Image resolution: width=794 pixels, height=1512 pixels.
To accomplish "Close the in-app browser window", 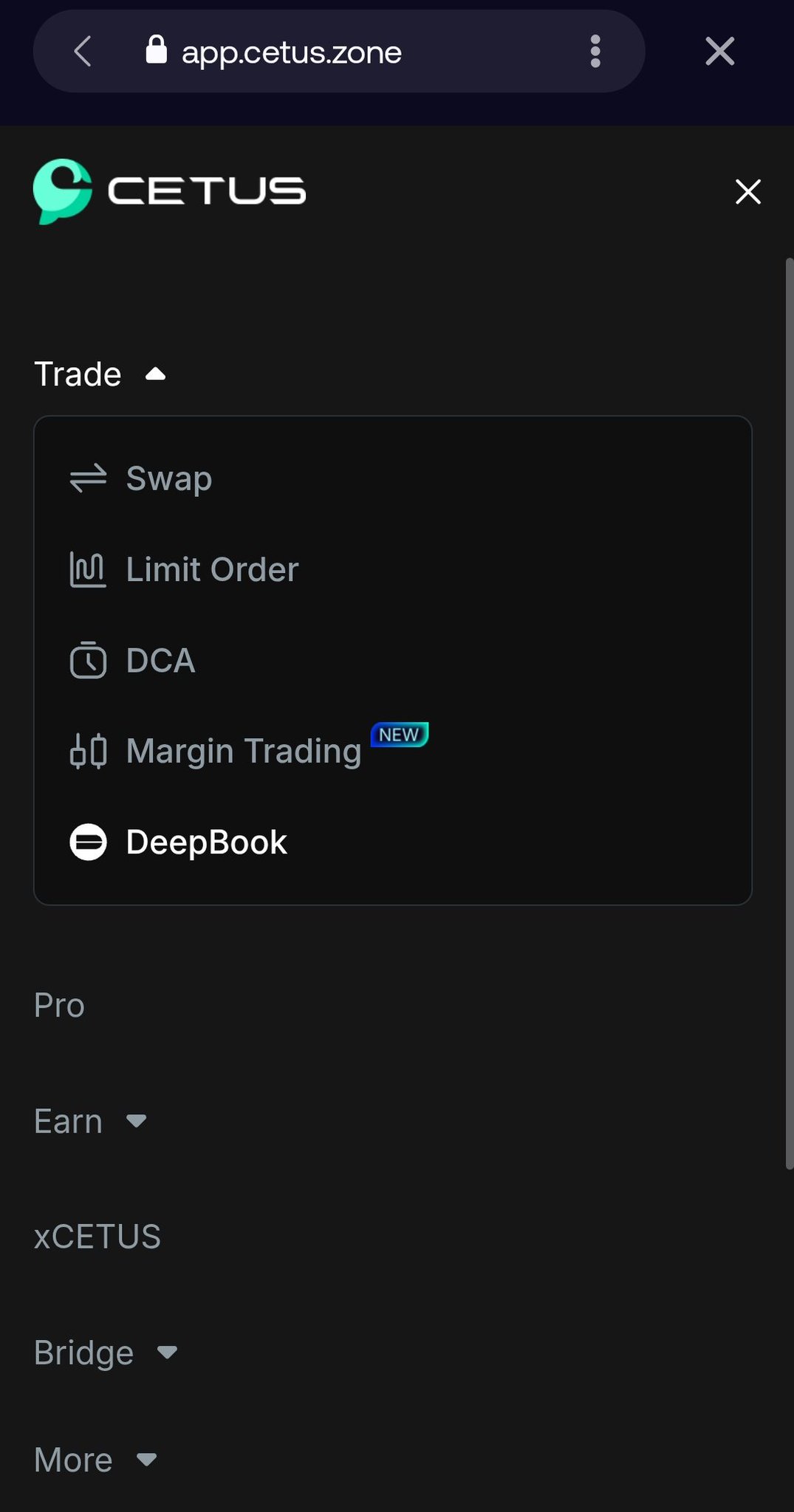I will 719,52.
